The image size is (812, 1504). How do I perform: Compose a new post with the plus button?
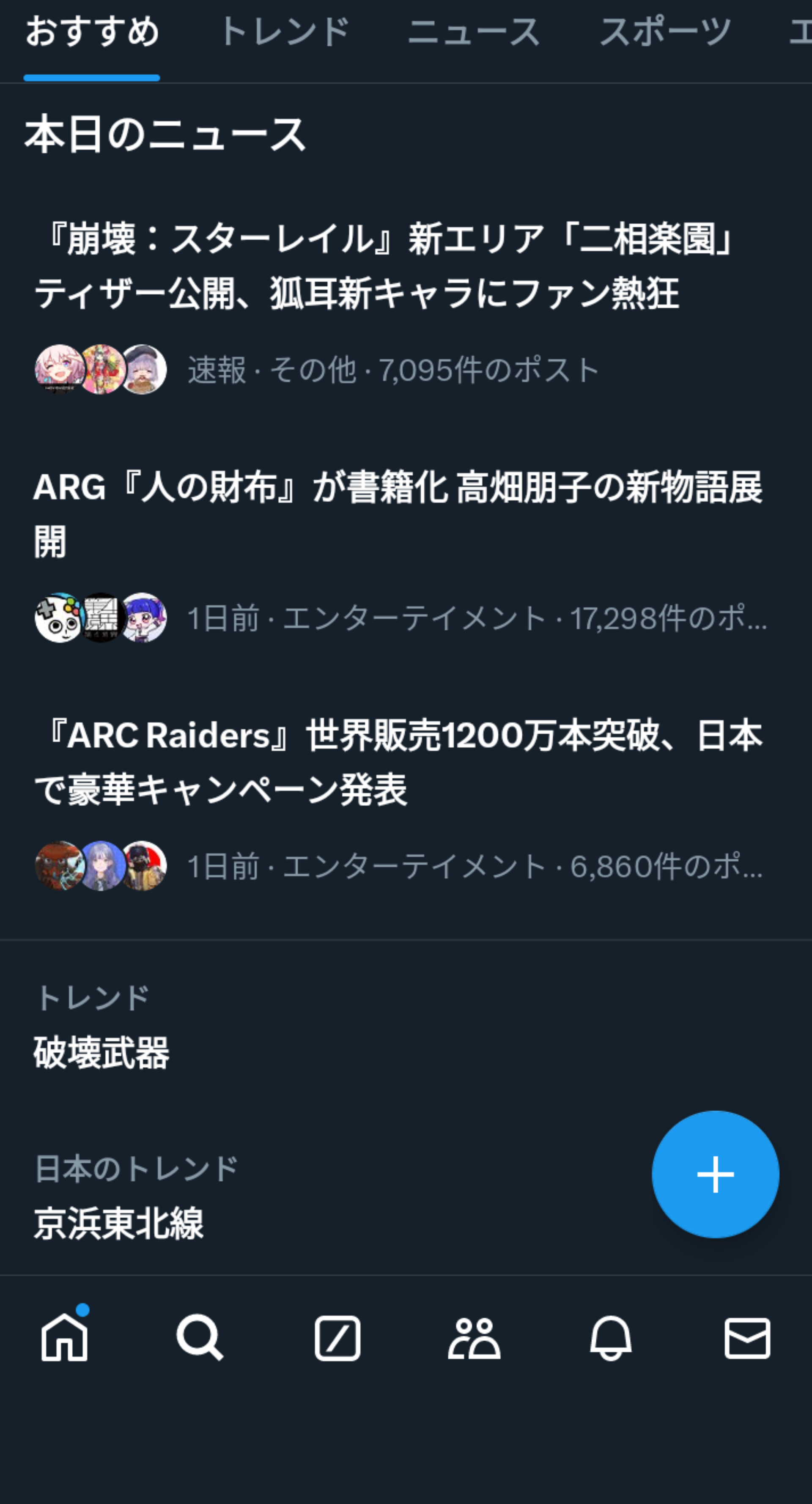click(x=715, y=1174)
